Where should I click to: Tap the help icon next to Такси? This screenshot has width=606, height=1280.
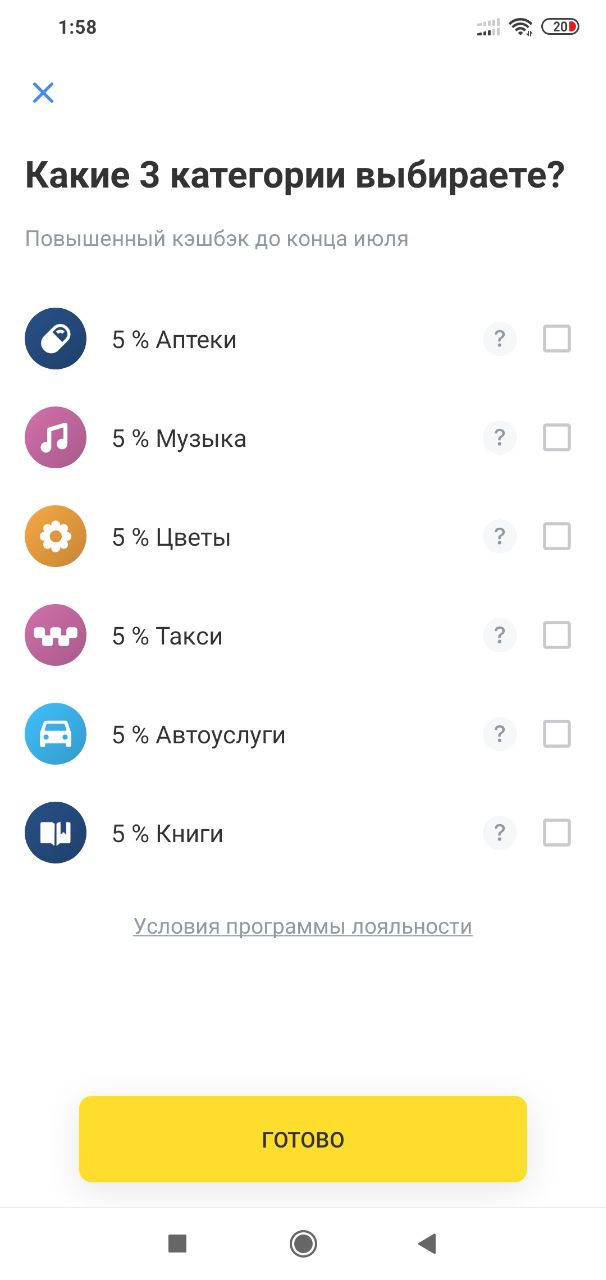click(x=500, y=635)
